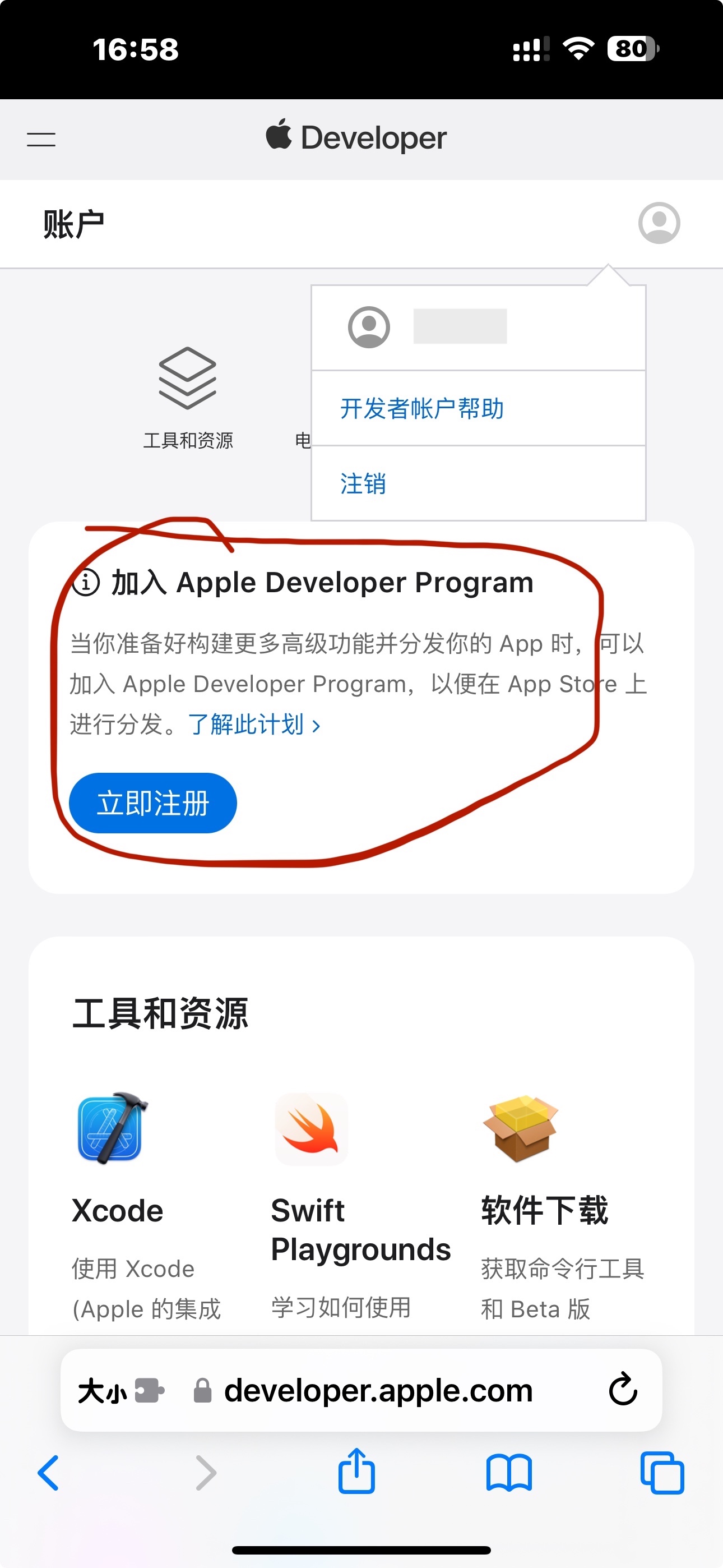Tap the developer.apple.com address bar

pyautogui.click(x=377, y=1391)
